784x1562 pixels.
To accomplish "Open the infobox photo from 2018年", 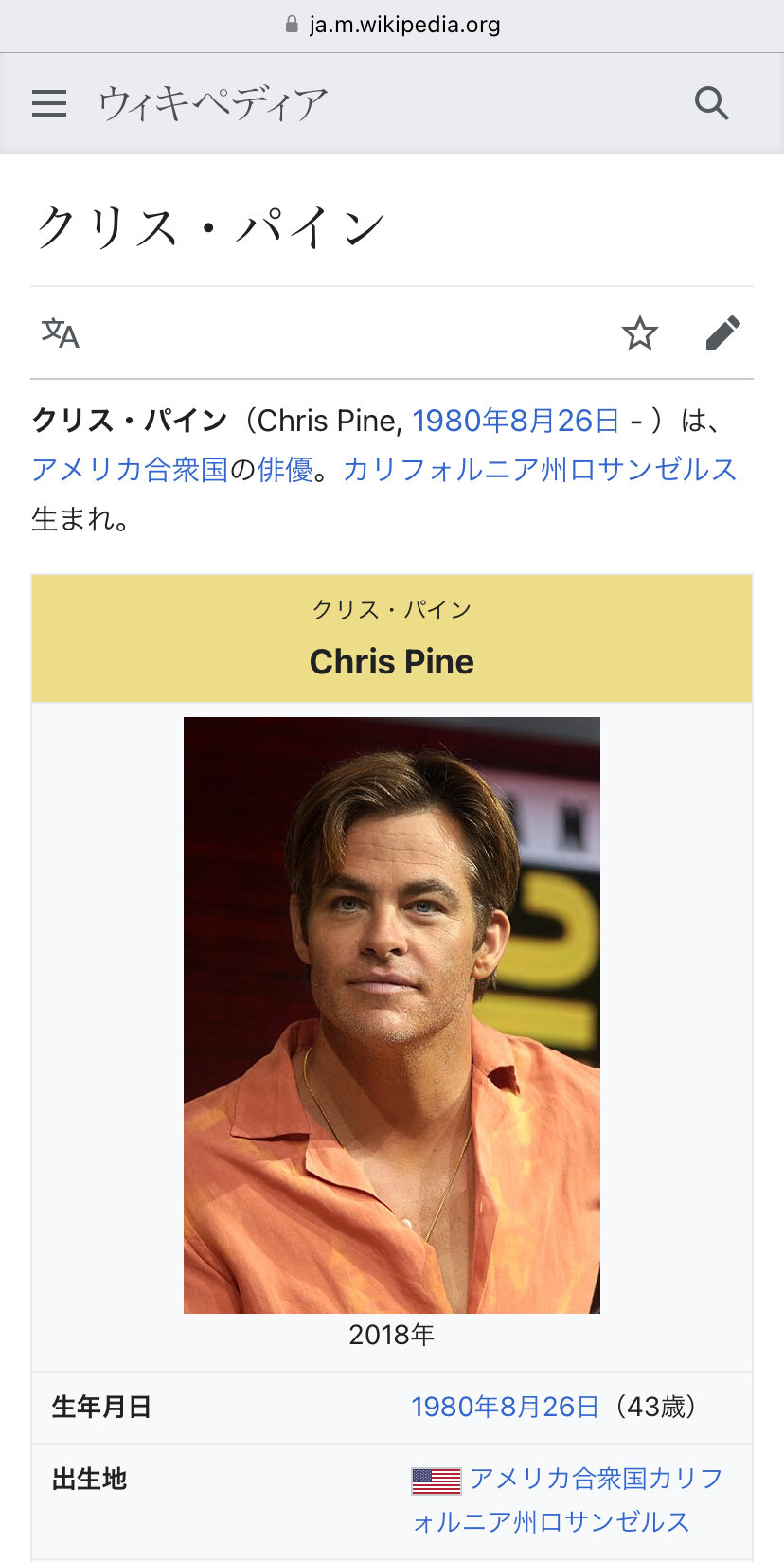I will (x=392, y=1015).
